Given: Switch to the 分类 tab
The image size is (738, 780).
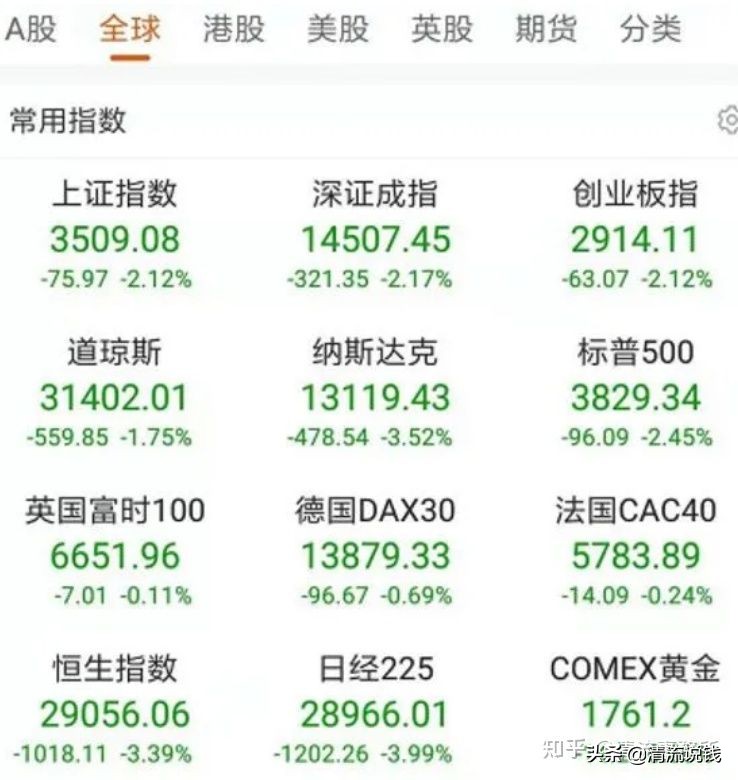Looking at the screenshot, I should pyautogui.click(x=650, y=30).
